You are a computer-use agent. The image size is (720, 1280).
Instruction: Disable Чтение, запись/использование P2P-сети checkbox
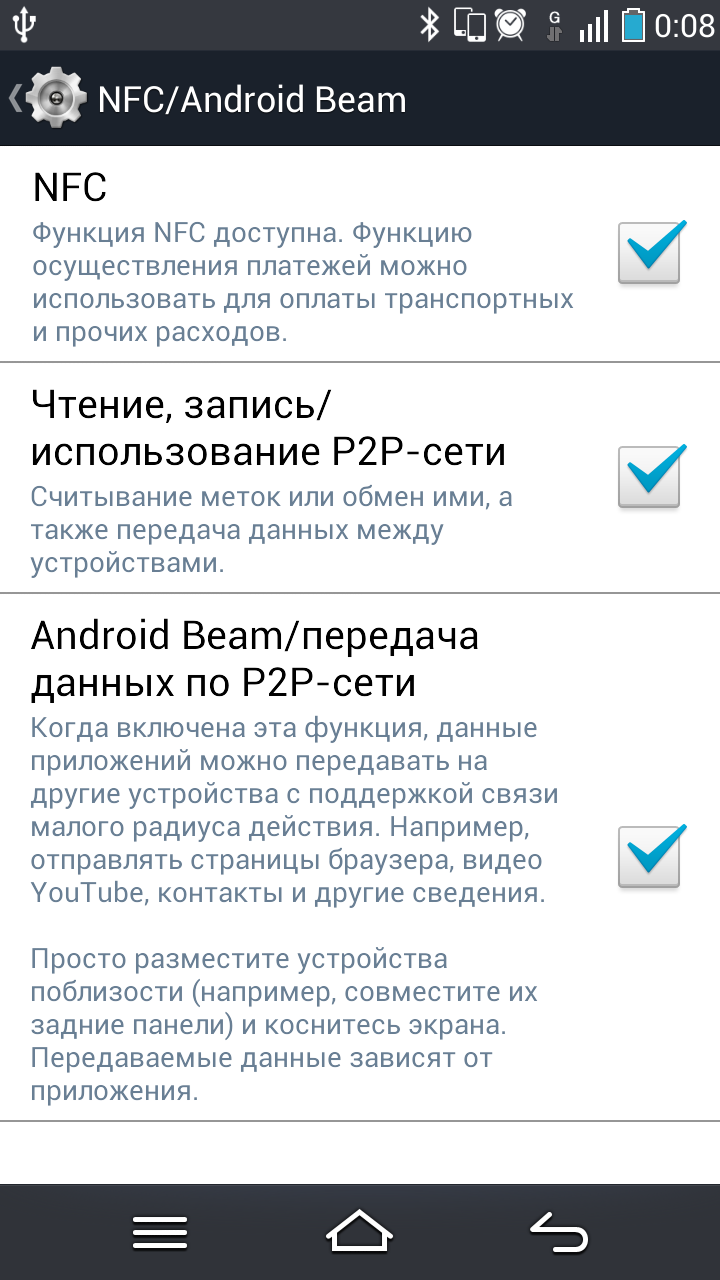coord(650,477)
